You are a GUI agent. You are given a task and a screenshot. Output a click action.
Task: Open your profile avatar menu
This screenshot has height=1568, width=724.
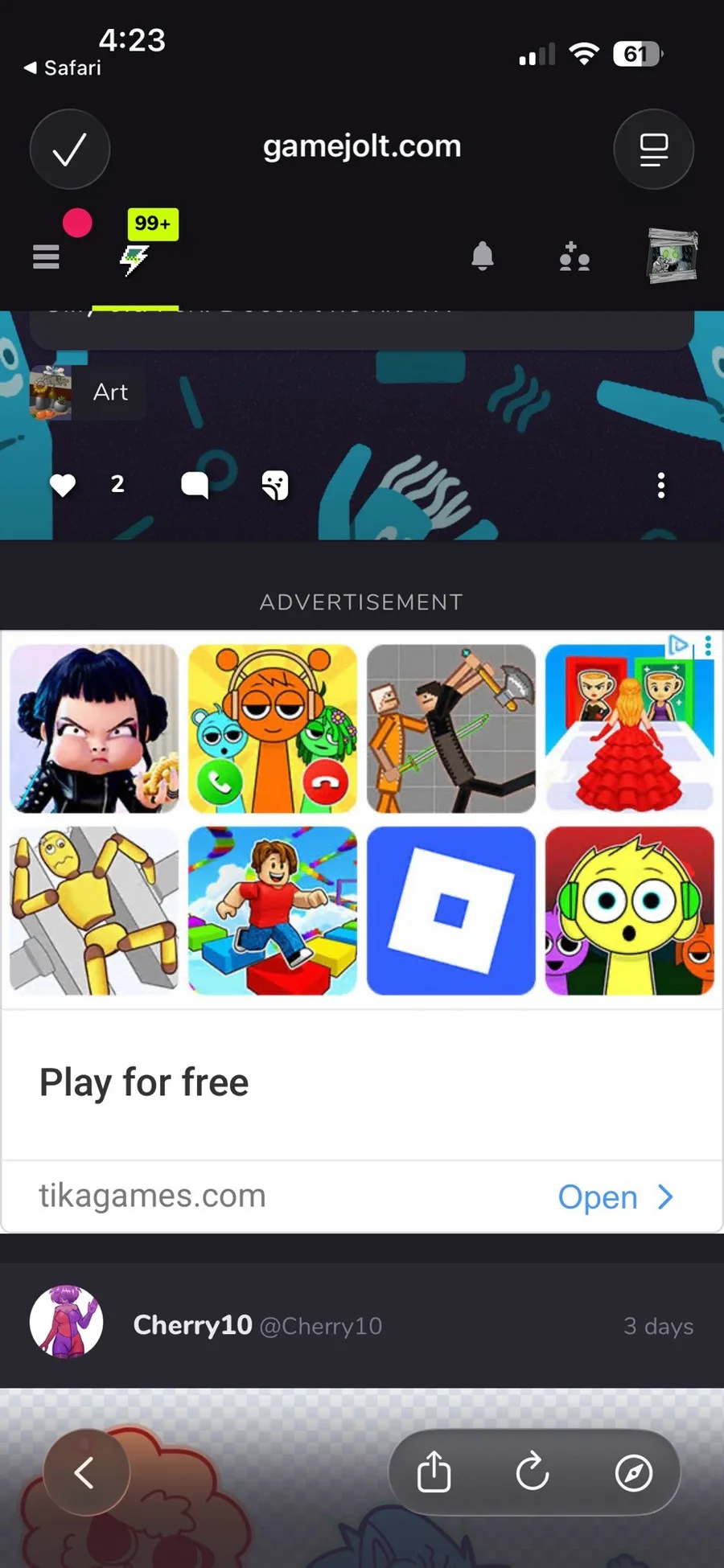[x=673, y=257]
